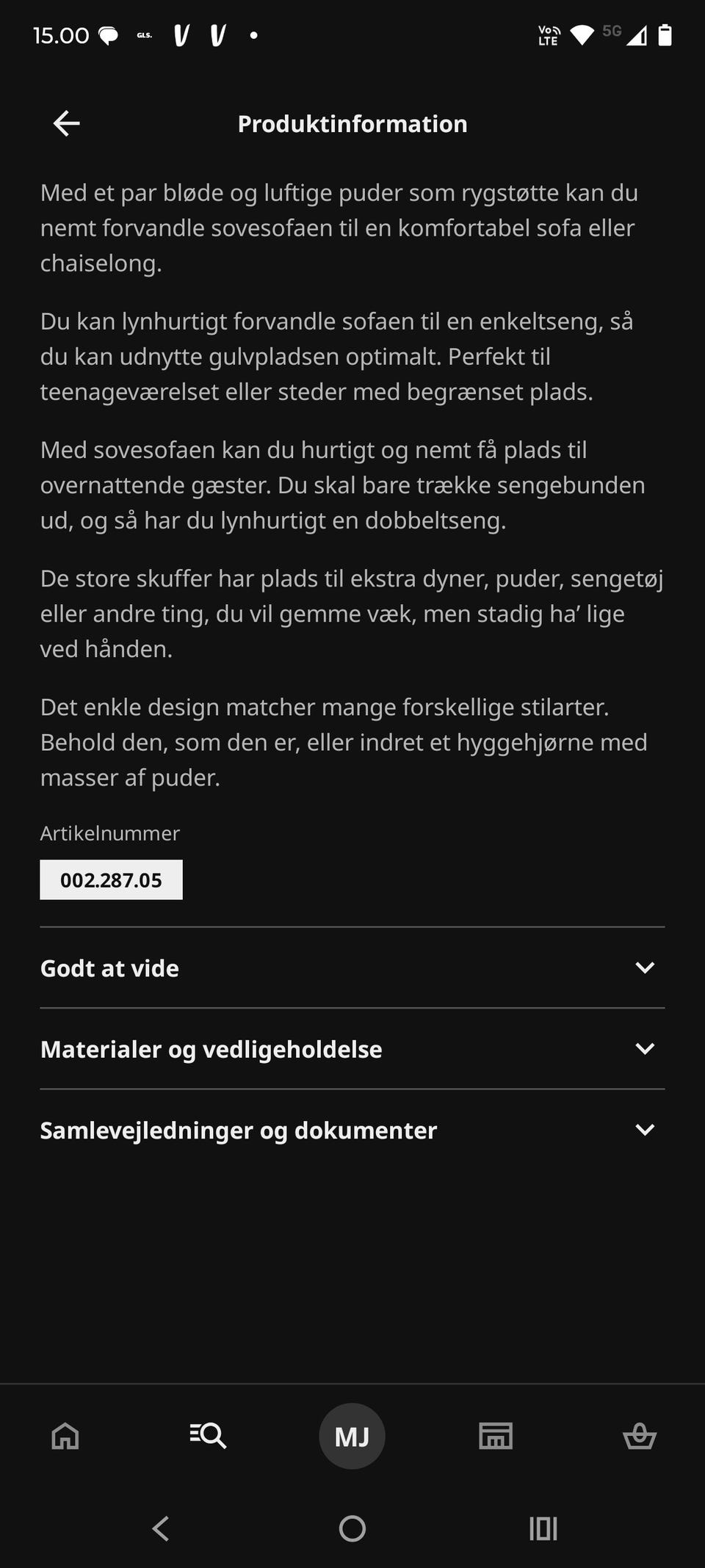Open the shopping basket icon
The width and height of the screenshot is (705, 1568).
click(640, 1437)
